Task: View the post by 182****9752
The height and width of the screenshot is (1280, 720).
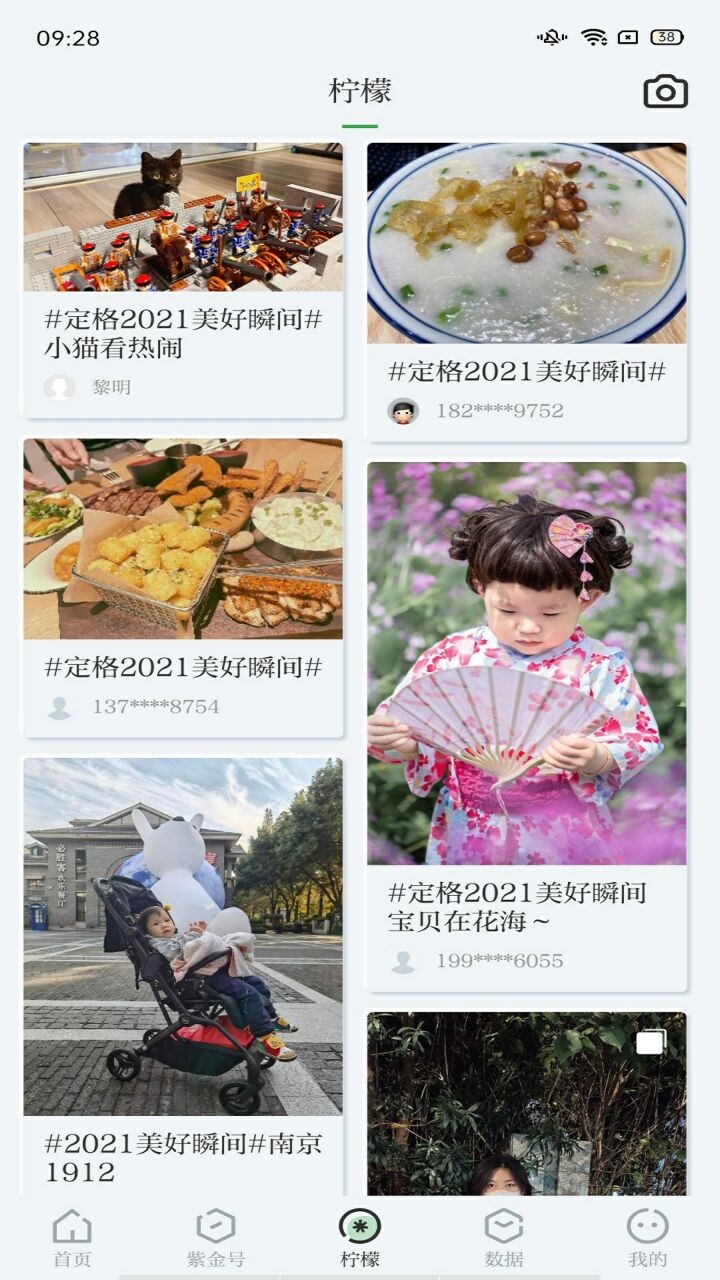Action: (526, 290)
